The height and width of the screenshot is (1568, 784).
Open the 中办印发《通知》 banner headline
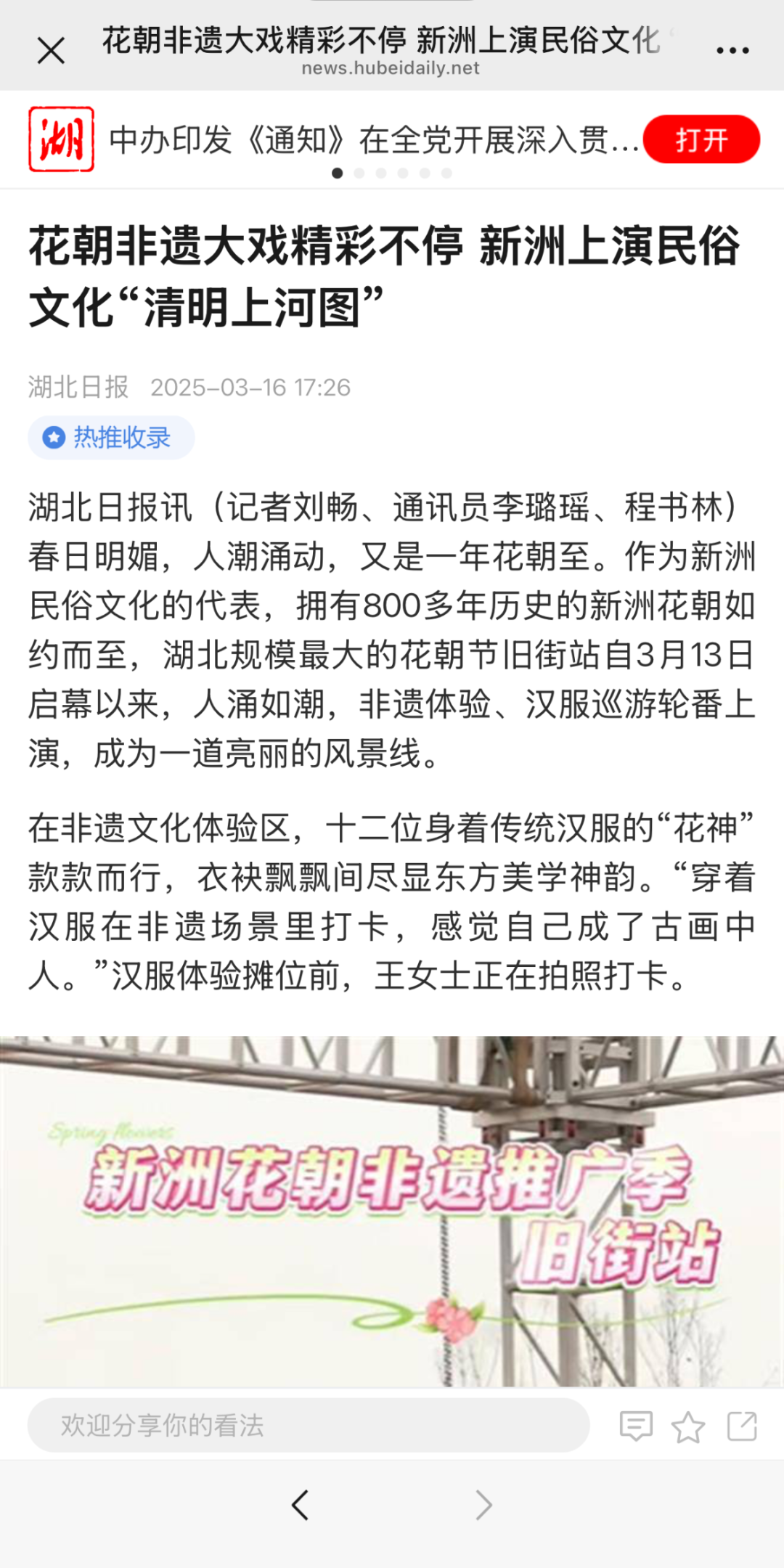[x=373, y=139]
